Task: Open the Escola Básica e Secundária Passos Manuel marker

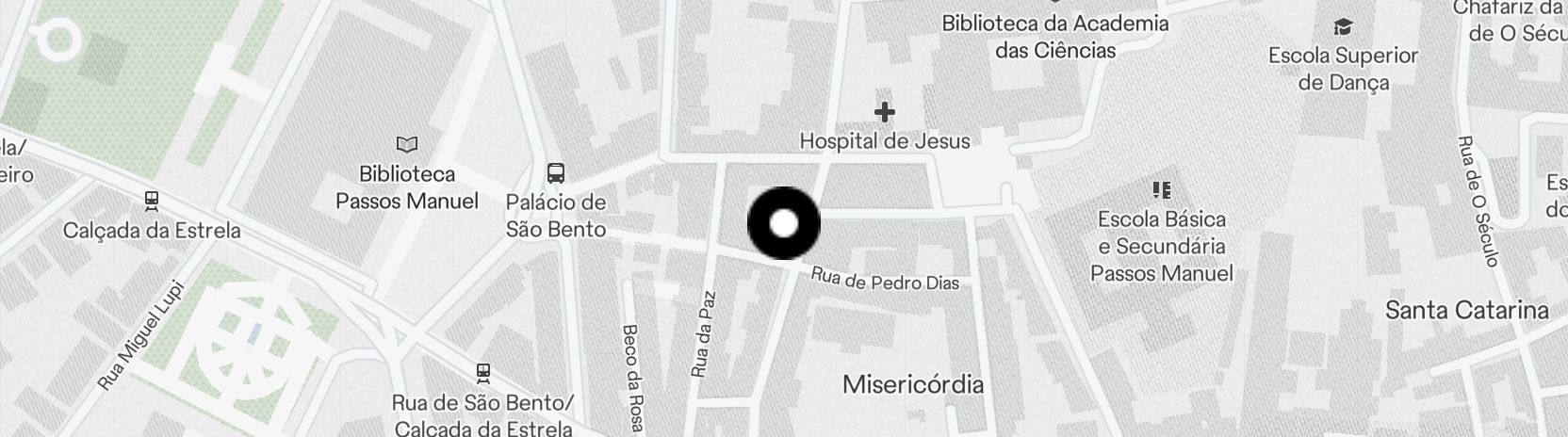Action: [1161, 190]
